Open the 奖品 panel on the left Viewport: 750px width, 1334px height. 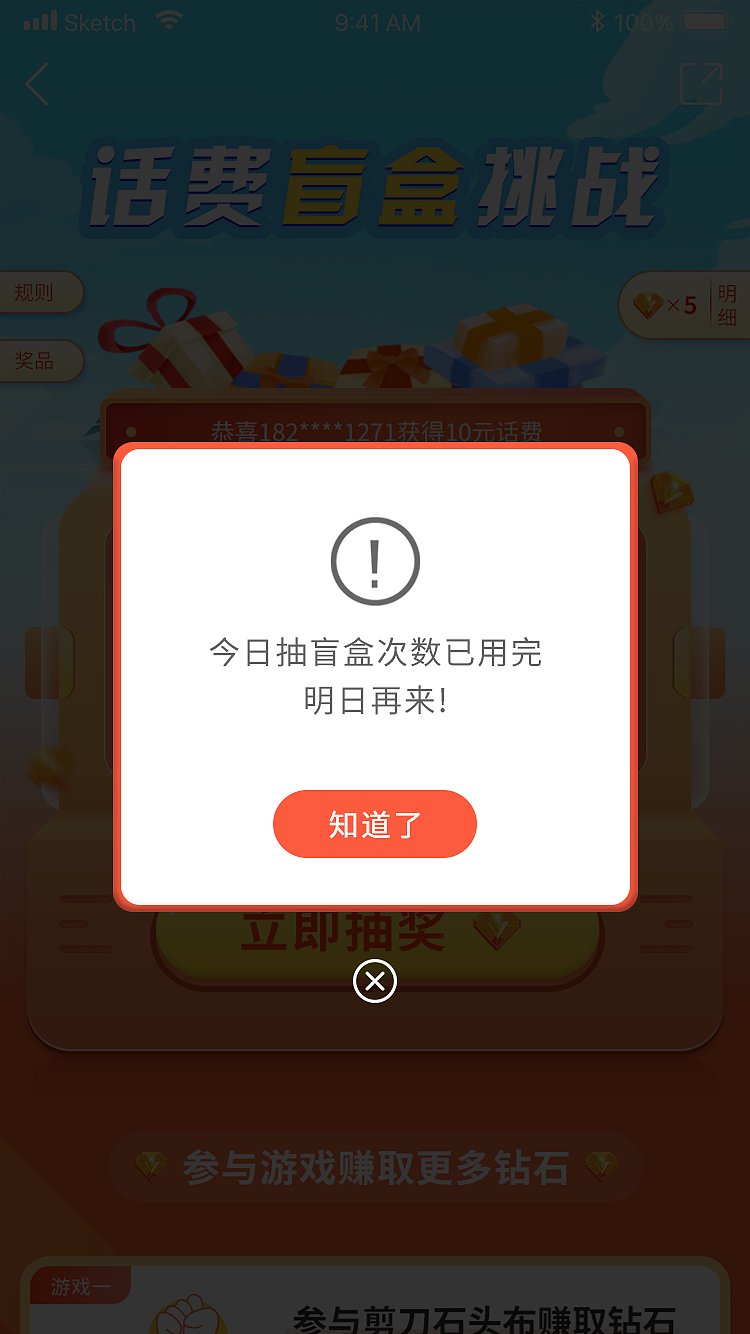coord(35,361)
